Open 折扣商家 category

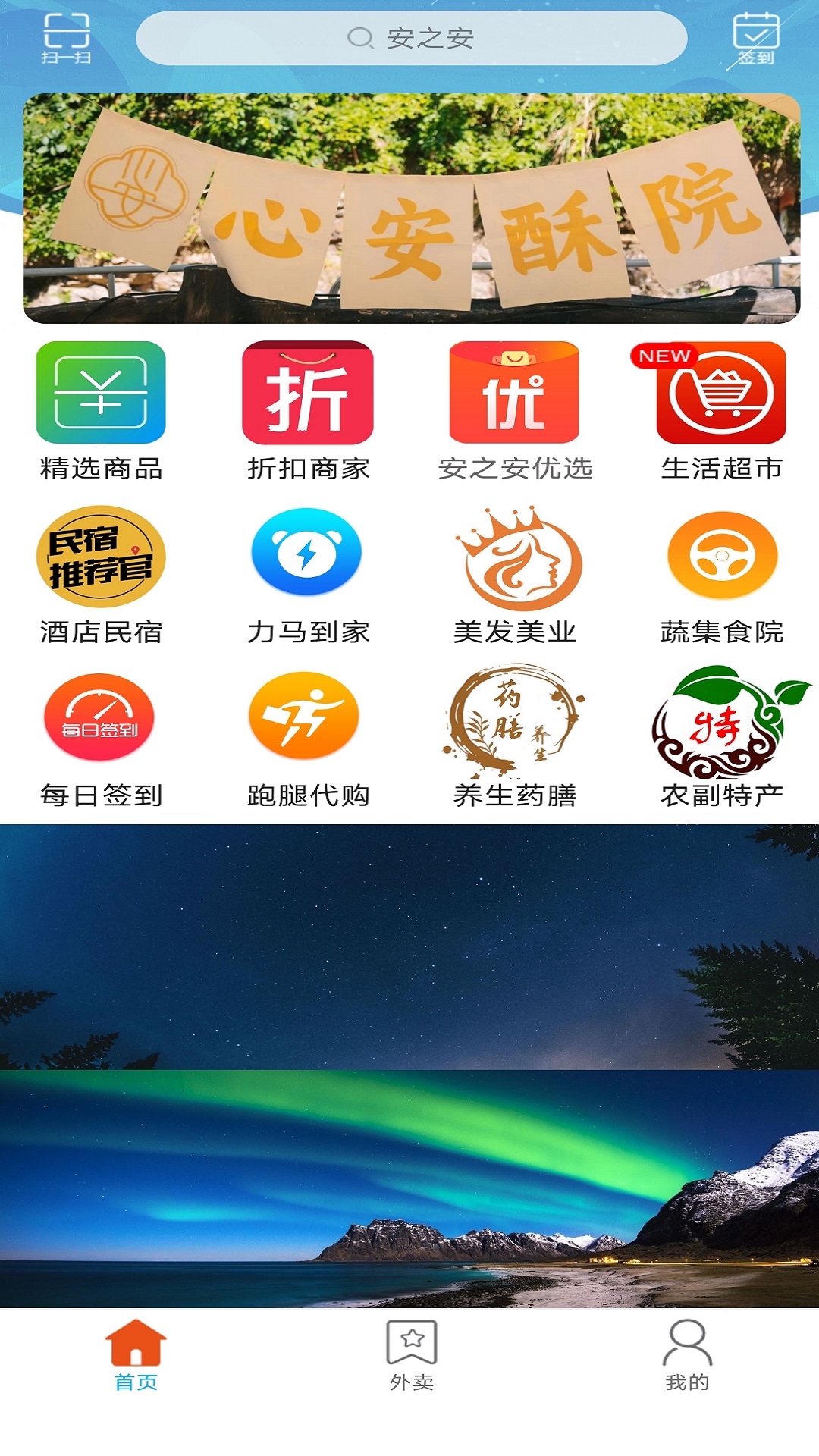pyautogui.click(x=308, y=411)
